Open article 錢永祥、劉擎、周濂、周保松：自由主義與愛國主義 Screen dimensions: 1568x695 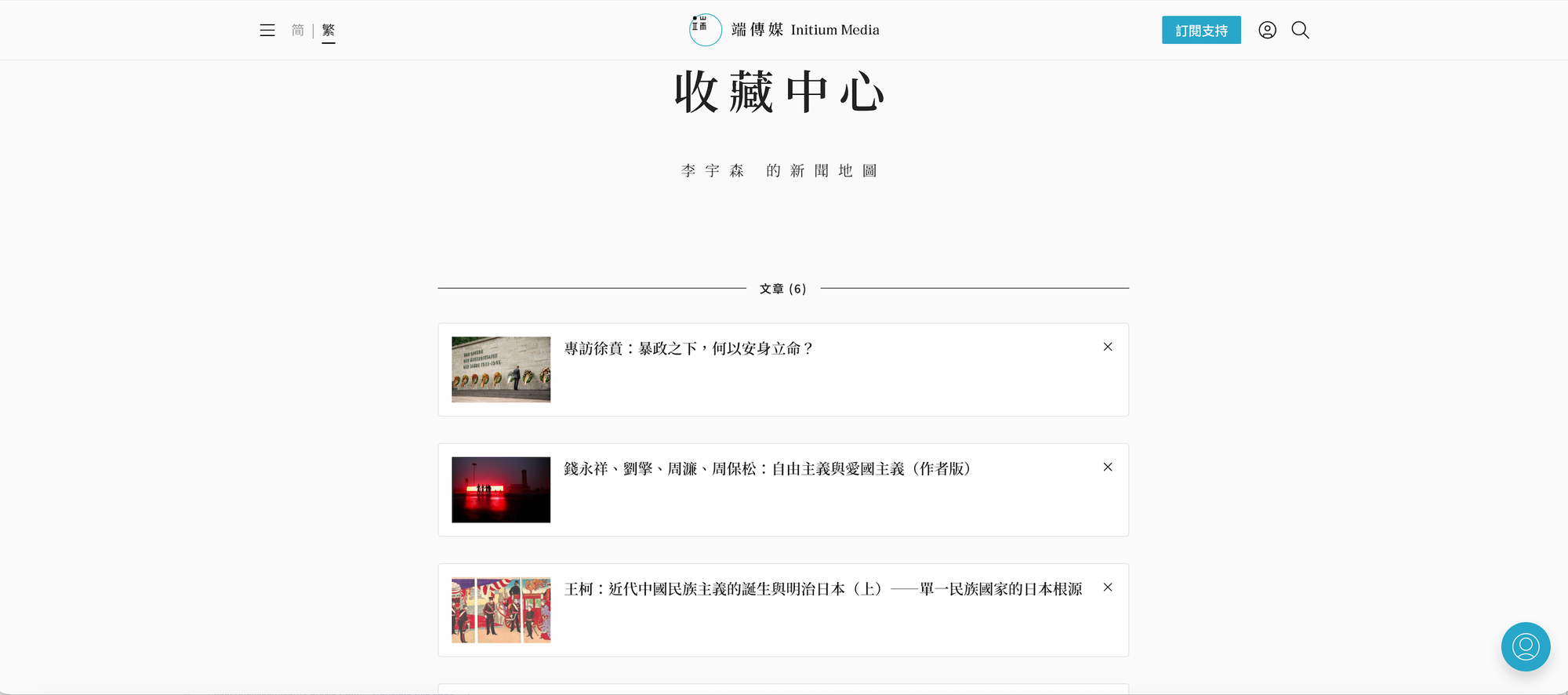coord(767,469)
